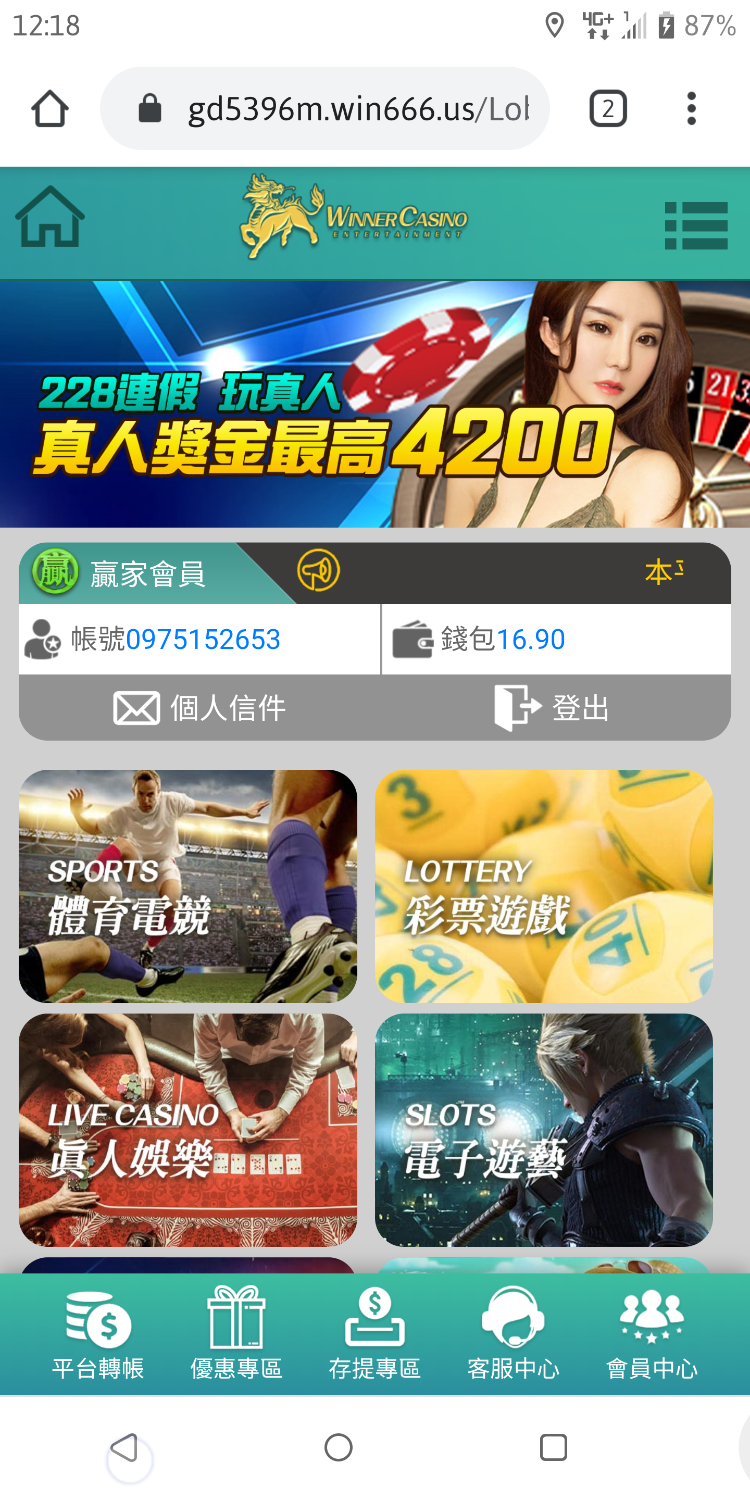Screen dimensions: 750x1500
Task: Open 個人信件 personal messages
Action: (x=200, y=708)
